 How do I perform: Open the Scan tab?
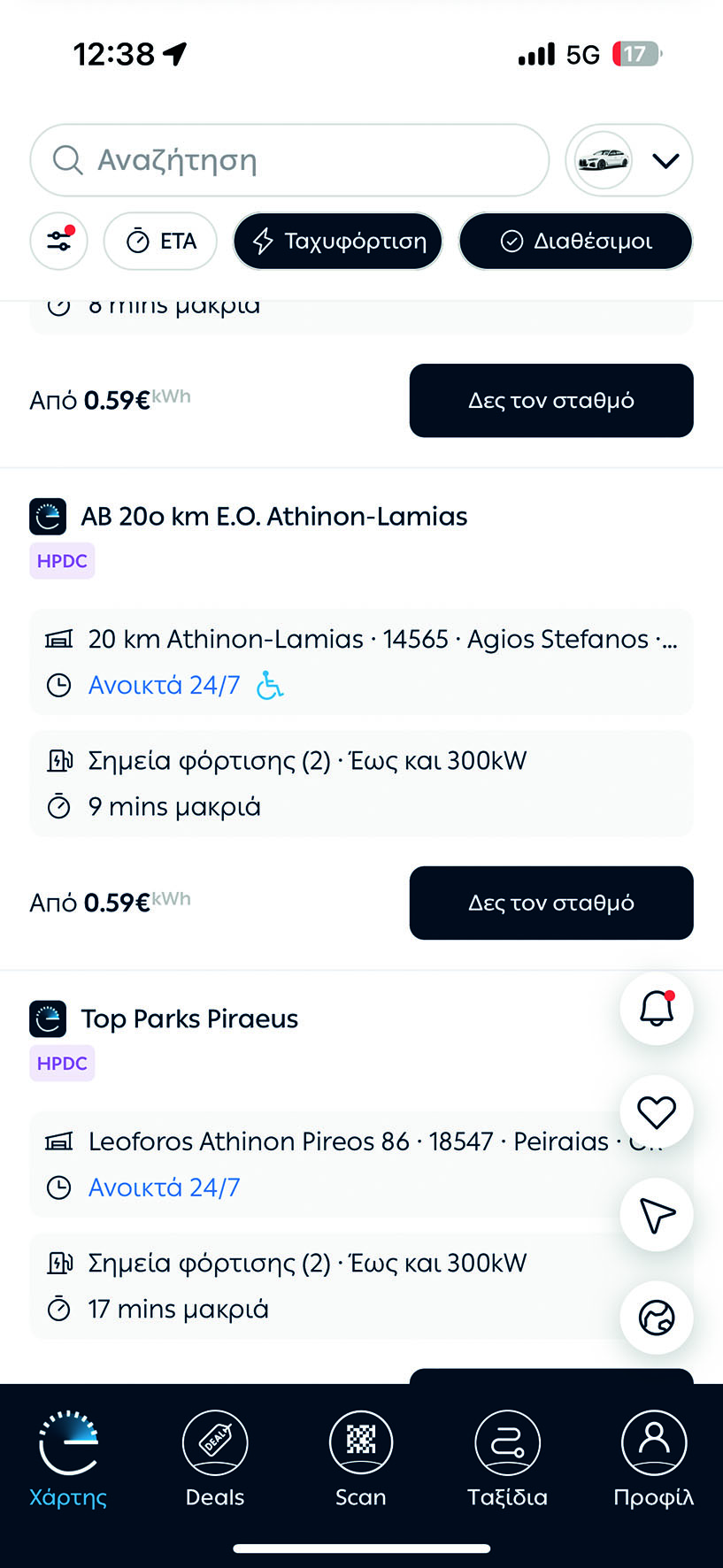[x=361, y=1460]
